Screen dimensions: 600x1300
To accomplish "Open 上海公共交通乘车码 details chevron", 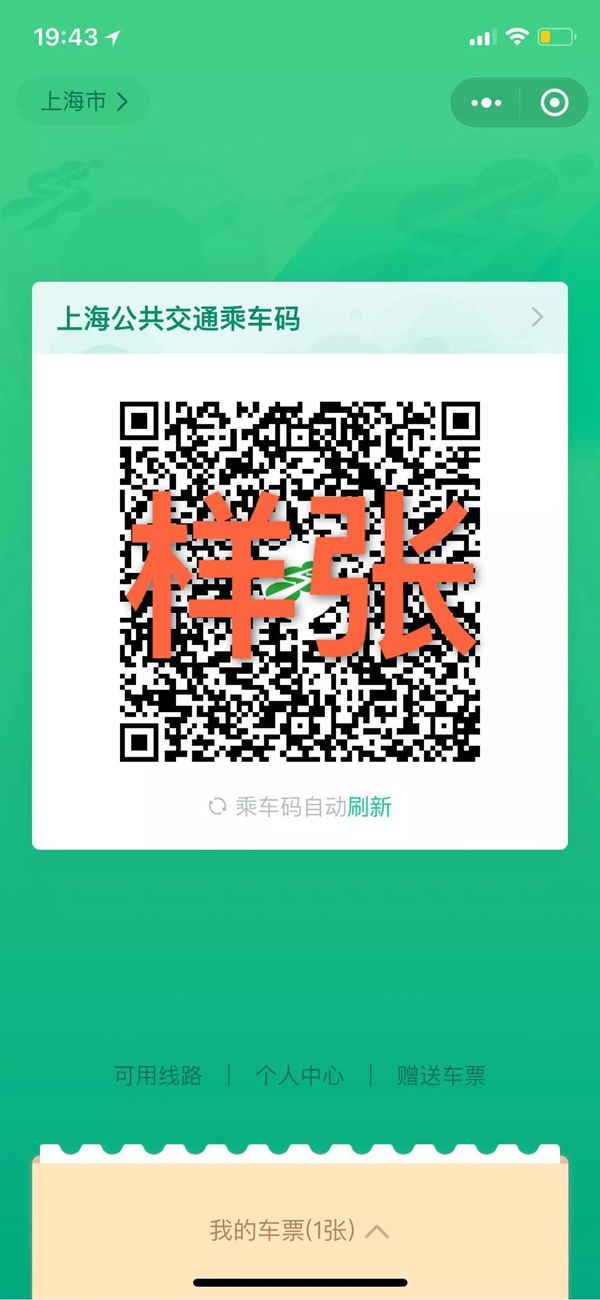I will click(x=537, y=318).
